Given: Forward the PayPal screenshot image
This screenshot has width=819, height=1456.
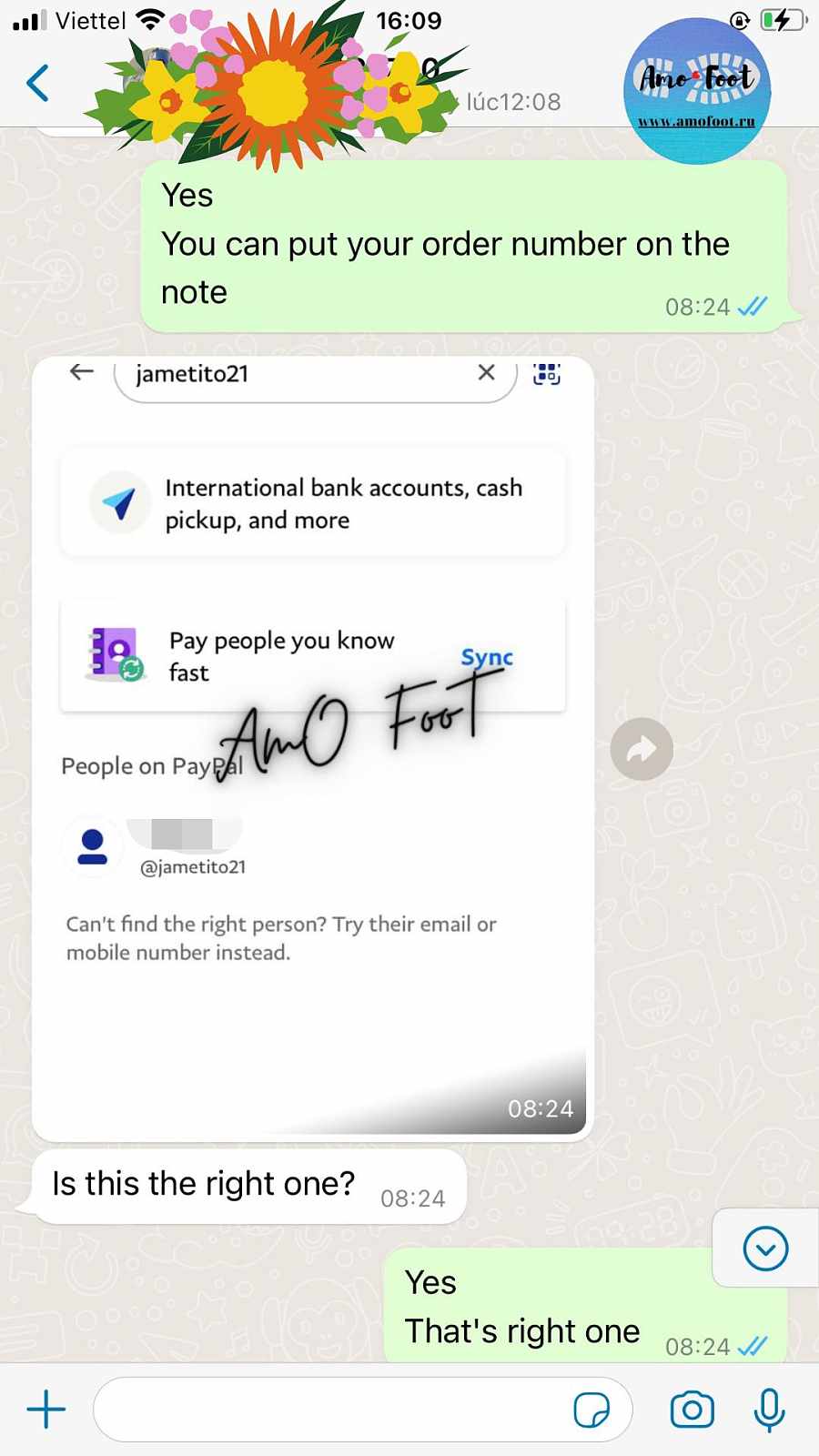Looking at the screenshot, I should [642, 749].
